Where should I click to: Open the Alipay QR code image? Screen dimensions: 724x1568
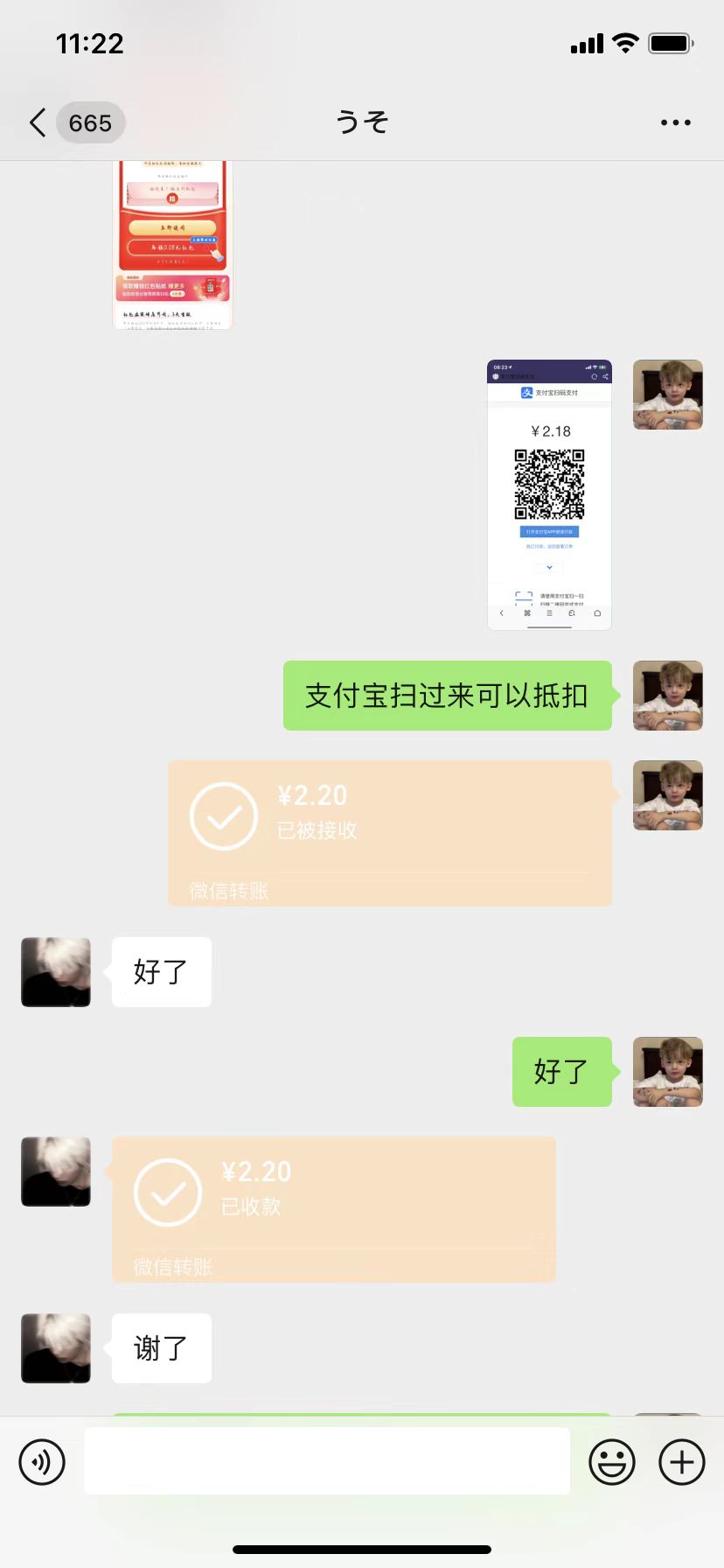(549, 494)
